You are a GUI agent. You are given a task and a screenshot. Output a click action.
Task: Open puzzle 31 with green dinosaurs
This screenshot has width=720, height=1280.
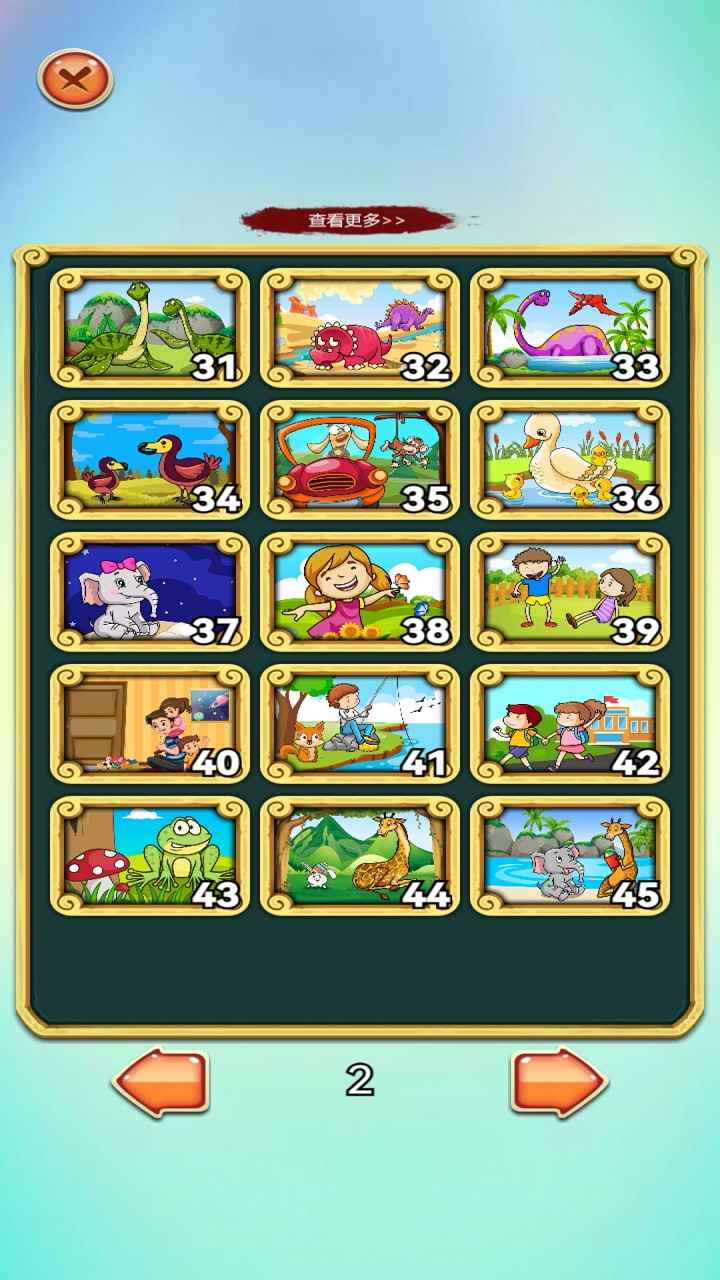point(150,327)
